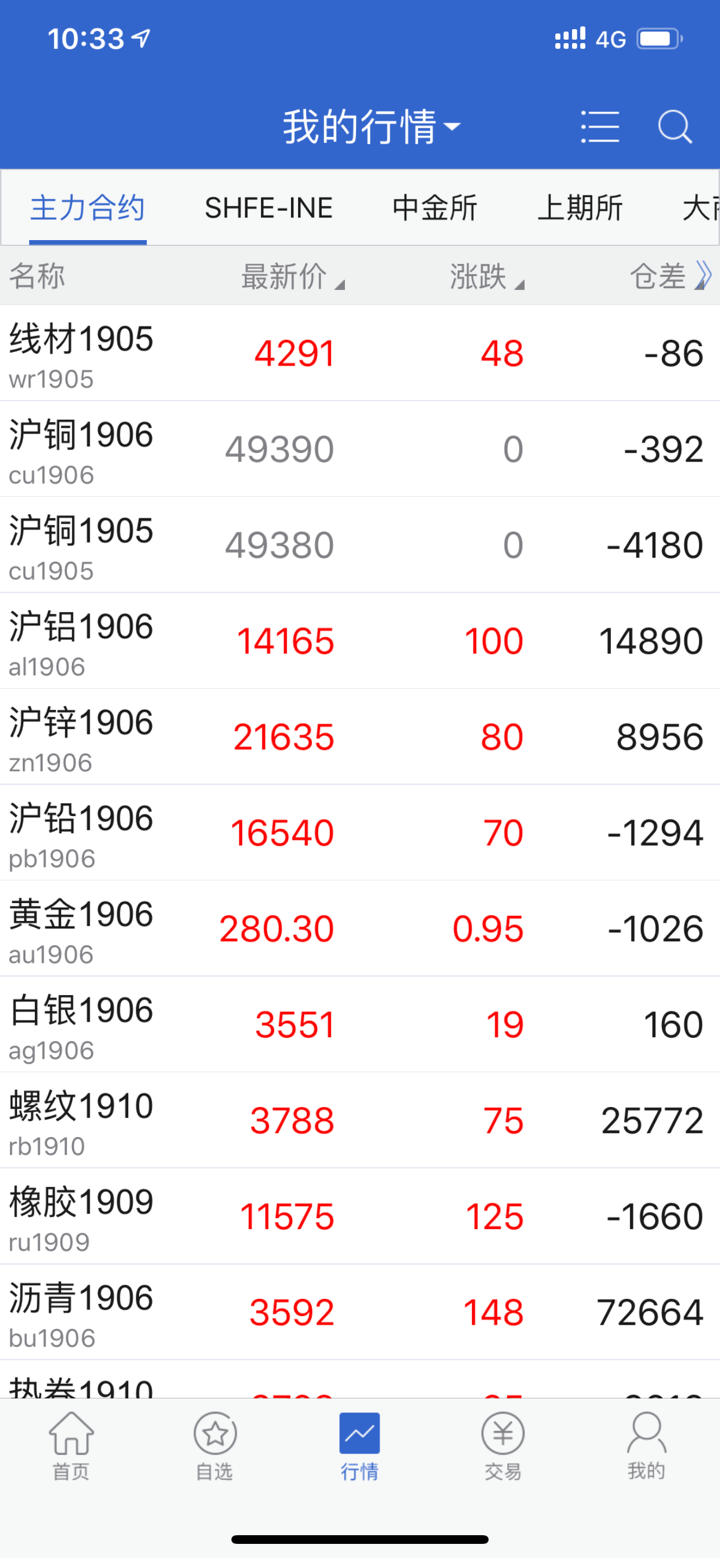This screenshot has height=1558, width=720.
Task: Open 螺纹1910 contract details
Action: (360, 1121)
